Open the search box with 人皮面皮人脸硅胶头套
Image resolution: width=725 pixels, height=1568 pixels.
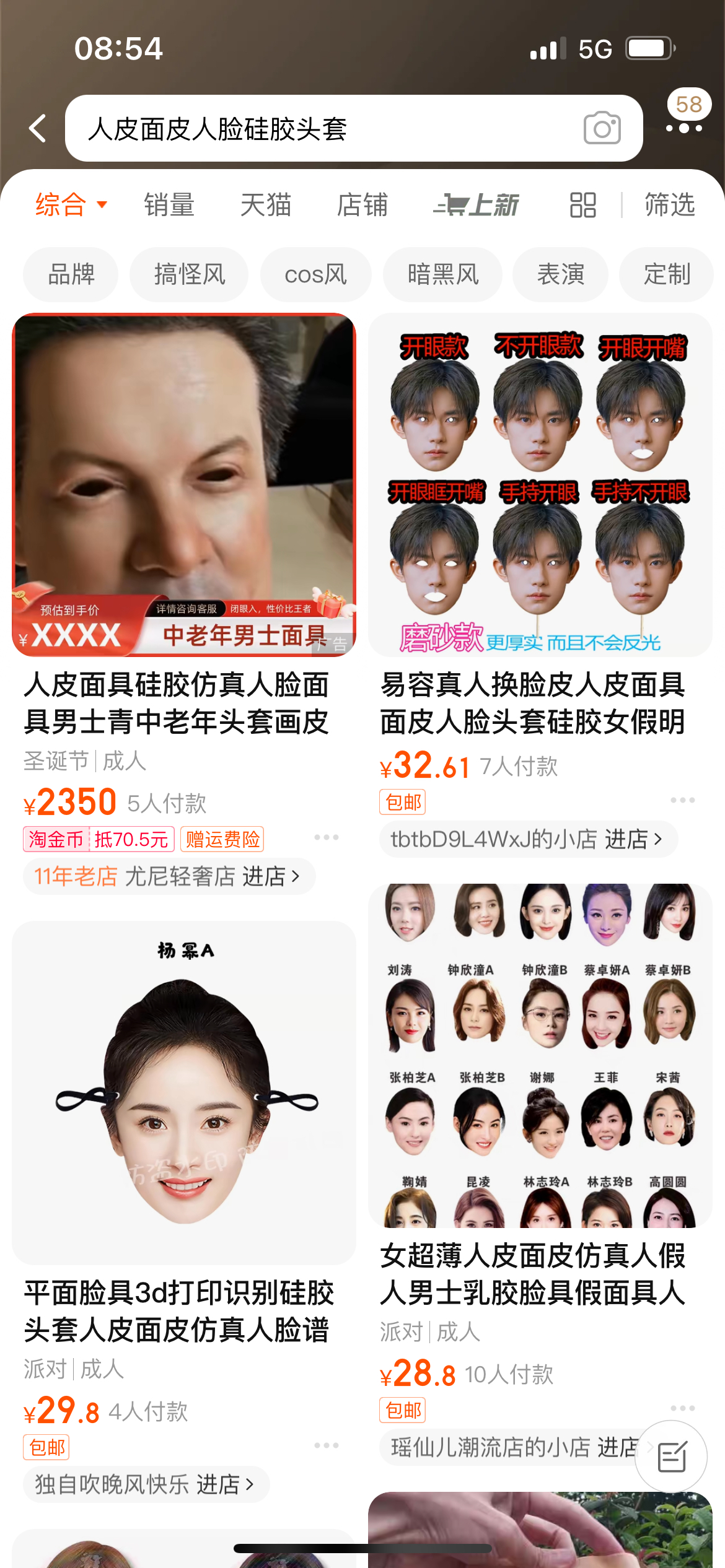[322, 129]
